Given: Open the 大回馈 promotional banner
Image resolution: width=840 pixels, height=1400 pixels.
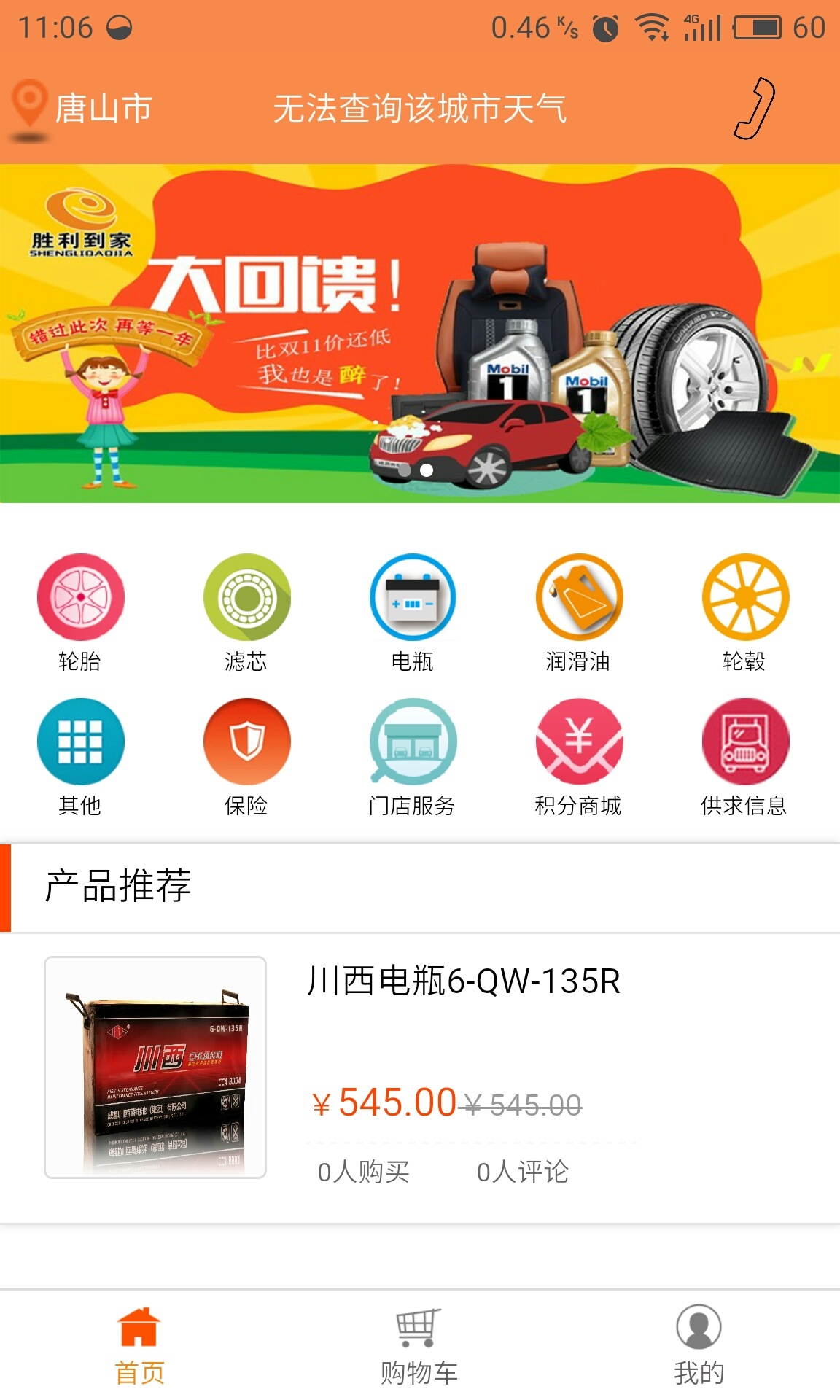Looking at the screenshot, I should pyautogui.click(x=420, y=333).
